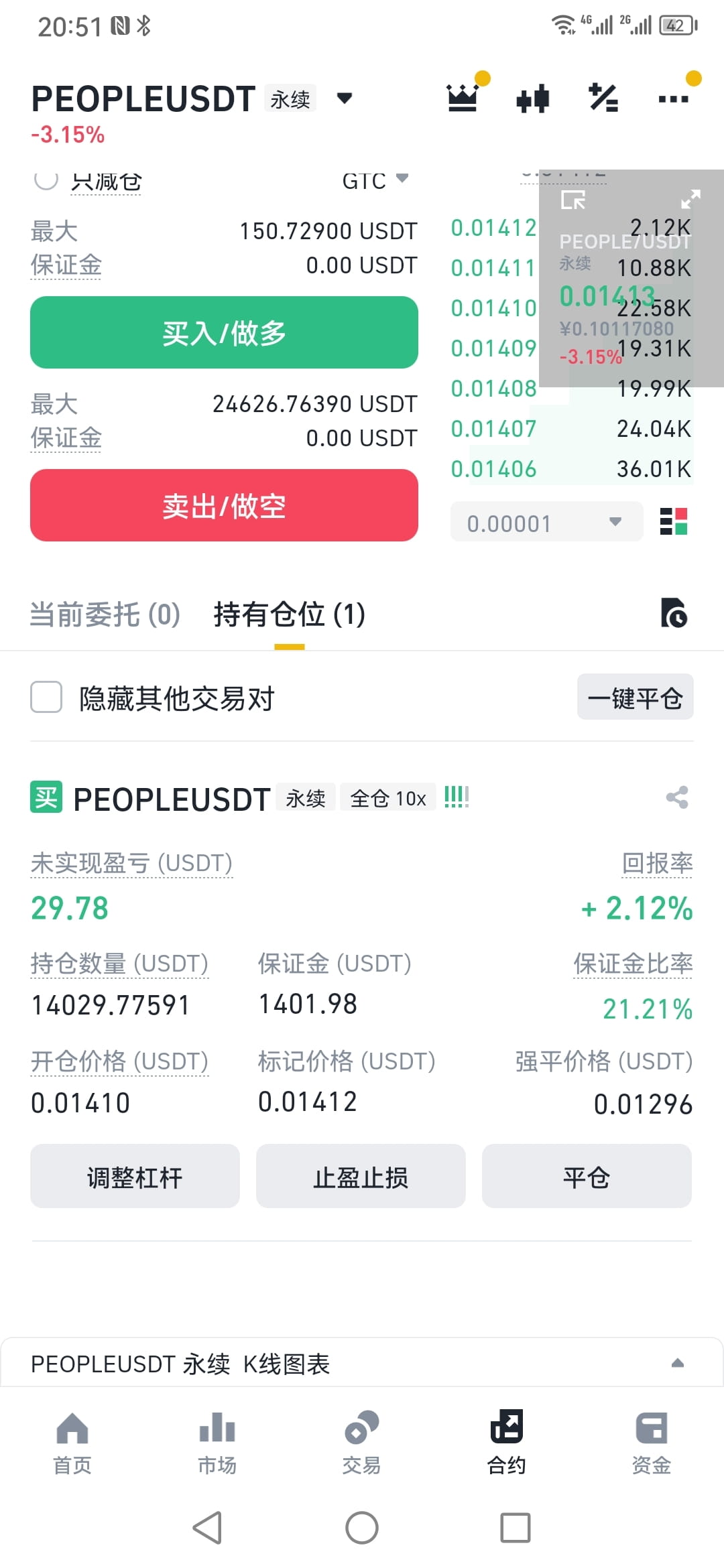Viewport: 724px width, 1568px height.
Task: Open 资金 wallet section in bottom navigation
Action: pyautogui.click(x=651, y=1441)
